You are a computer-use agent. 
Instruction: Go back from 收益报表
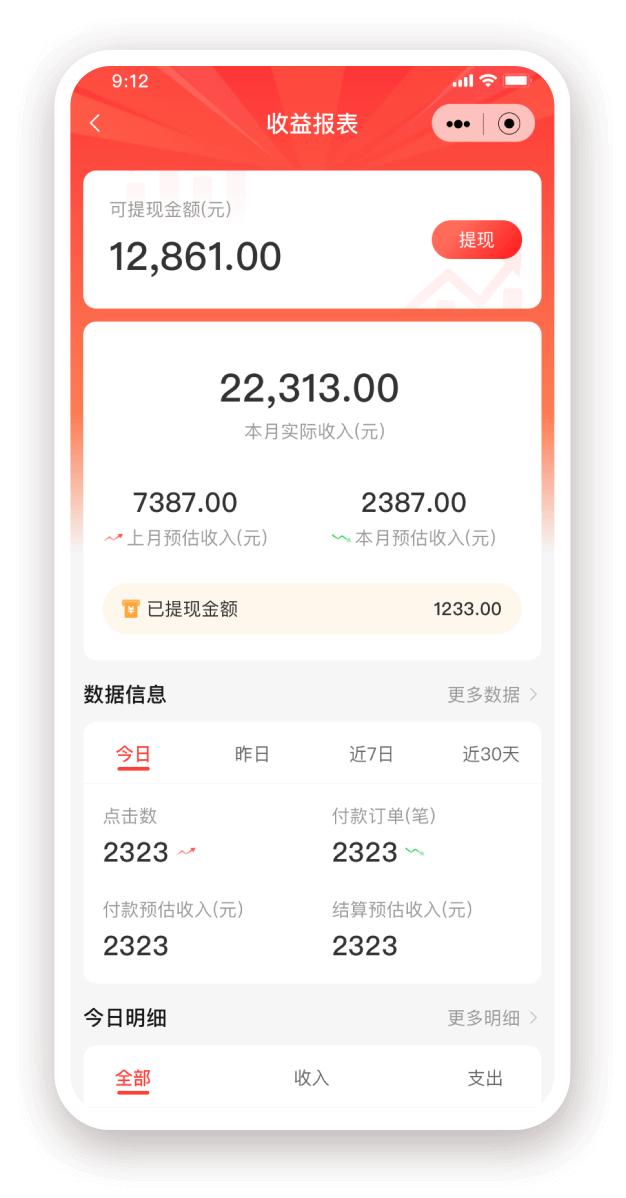[96, 124]
